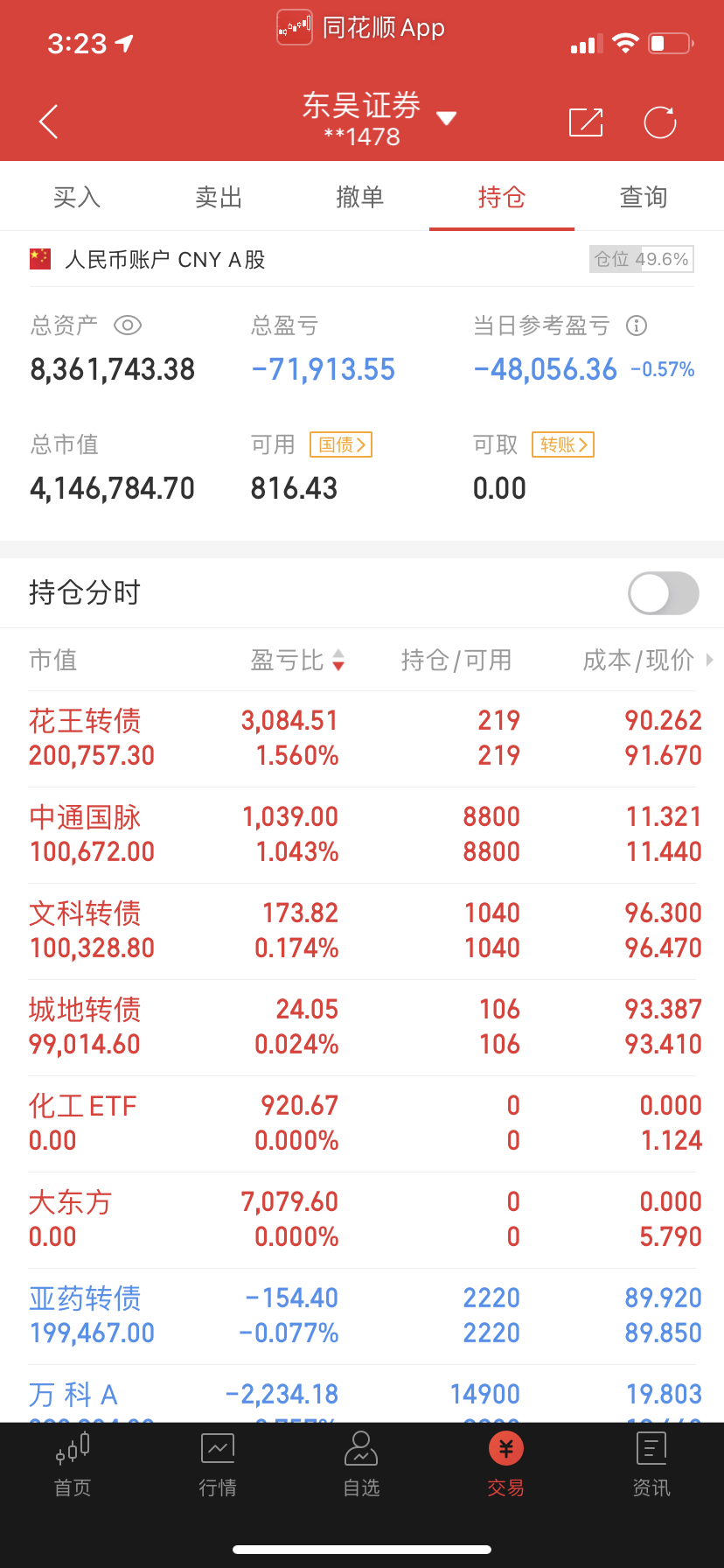Open the 国债 link next to 可用
724x1568 pixels.
pyautogui.click(x=341, y=444)
